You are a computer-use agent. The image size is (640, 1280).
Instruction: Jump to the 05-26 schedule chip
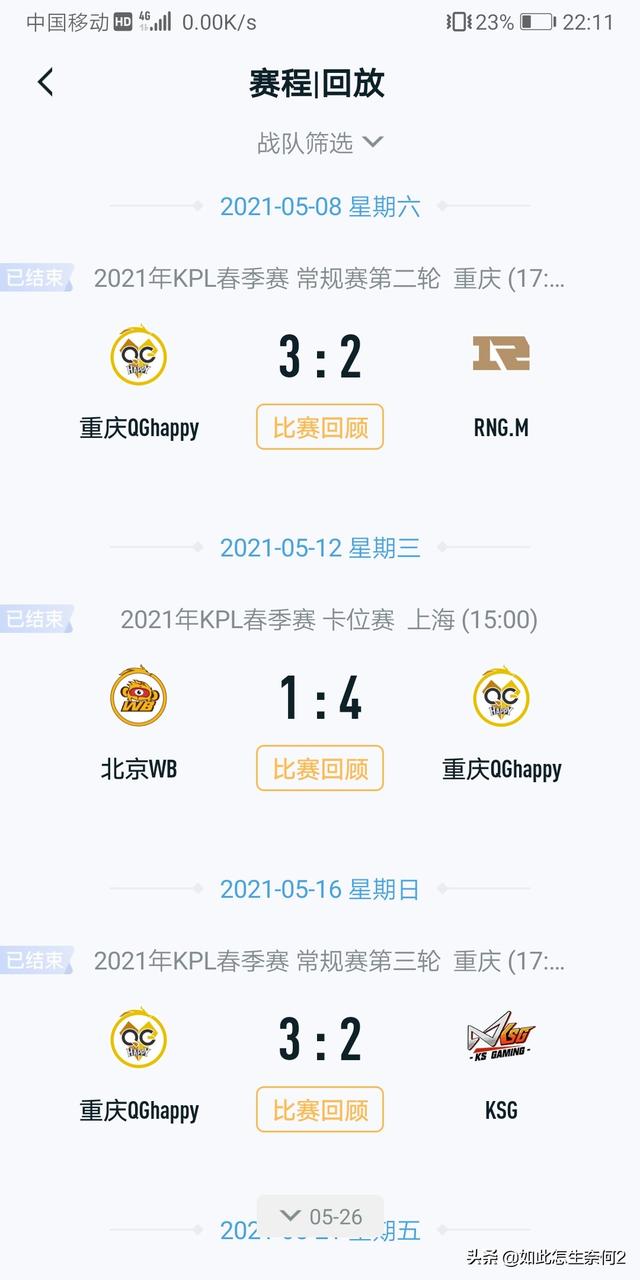(320, 1217)
